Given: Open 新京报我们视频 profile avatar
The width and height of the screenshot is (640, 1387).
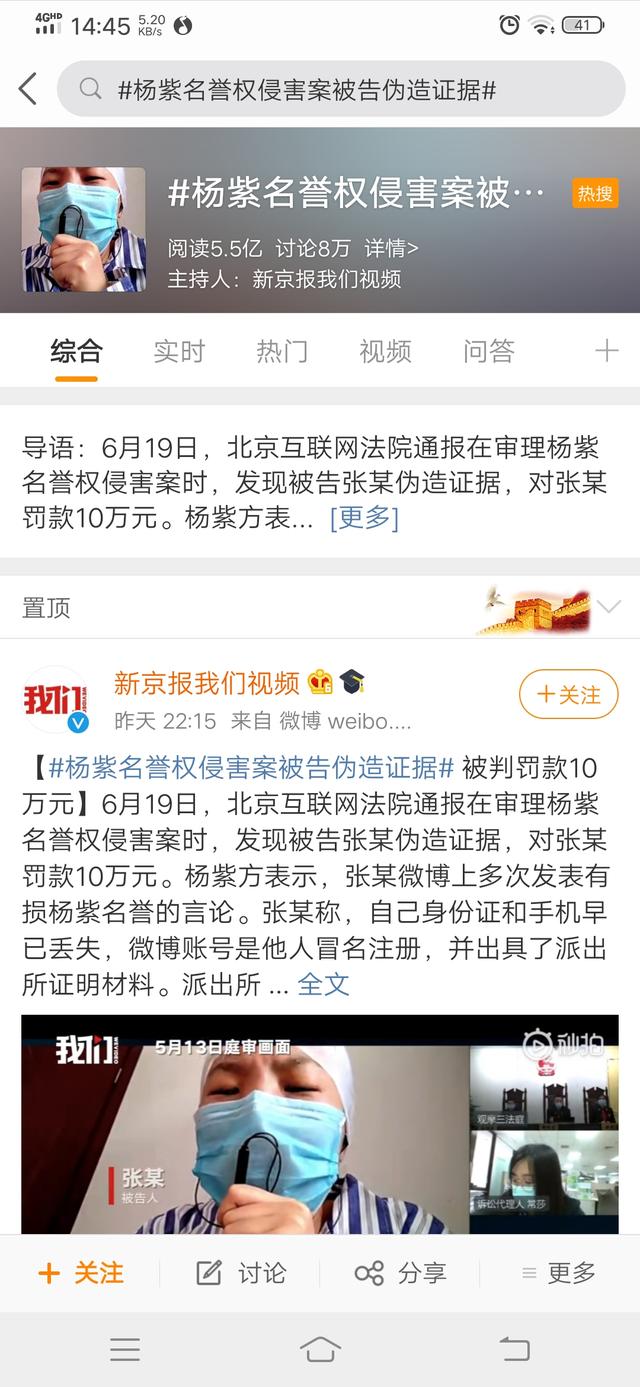Looking at the screenshot, I should 56,699.
